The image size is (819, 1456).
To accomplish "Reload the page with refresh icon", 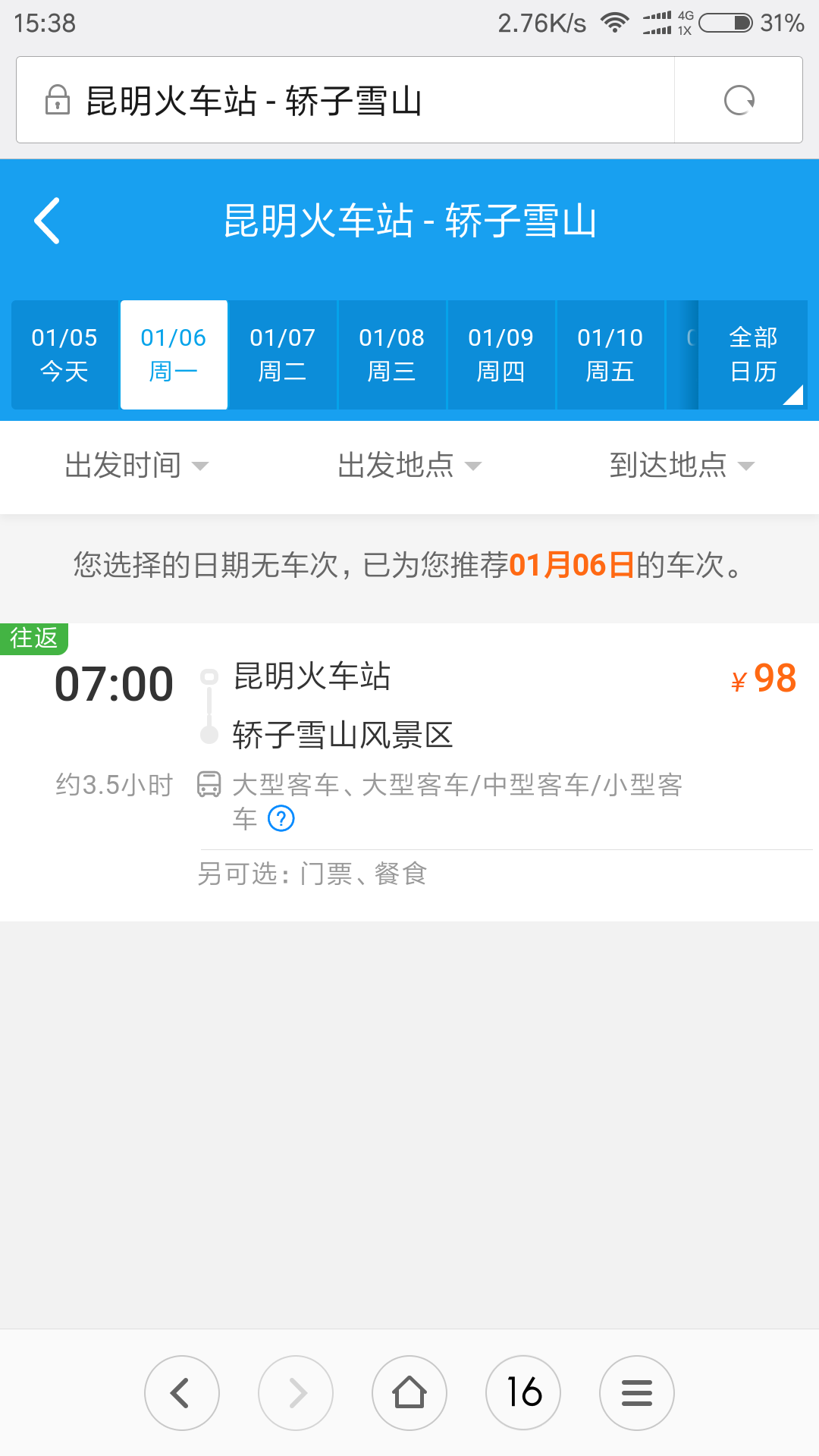I will (739, 100).
